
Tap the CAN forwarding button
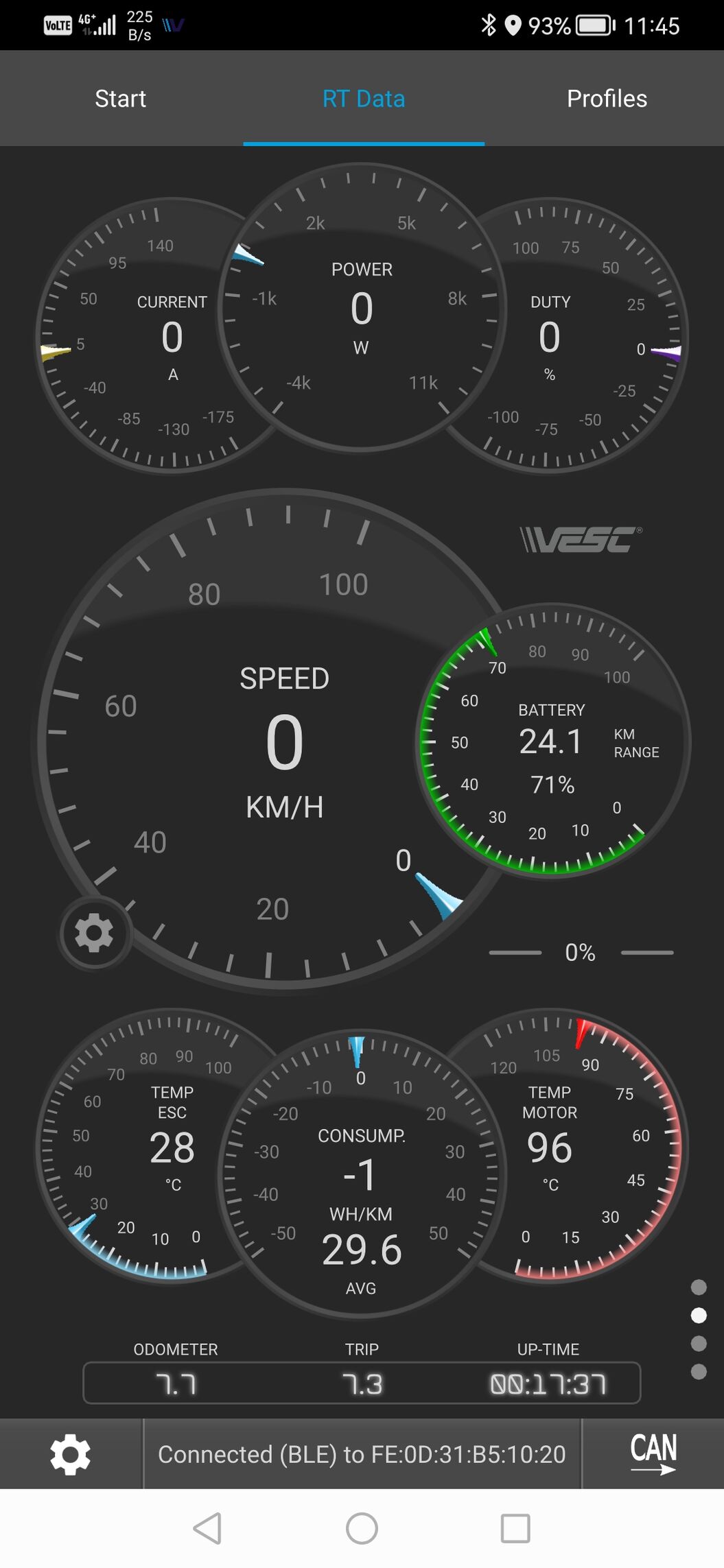(653, 1454)
